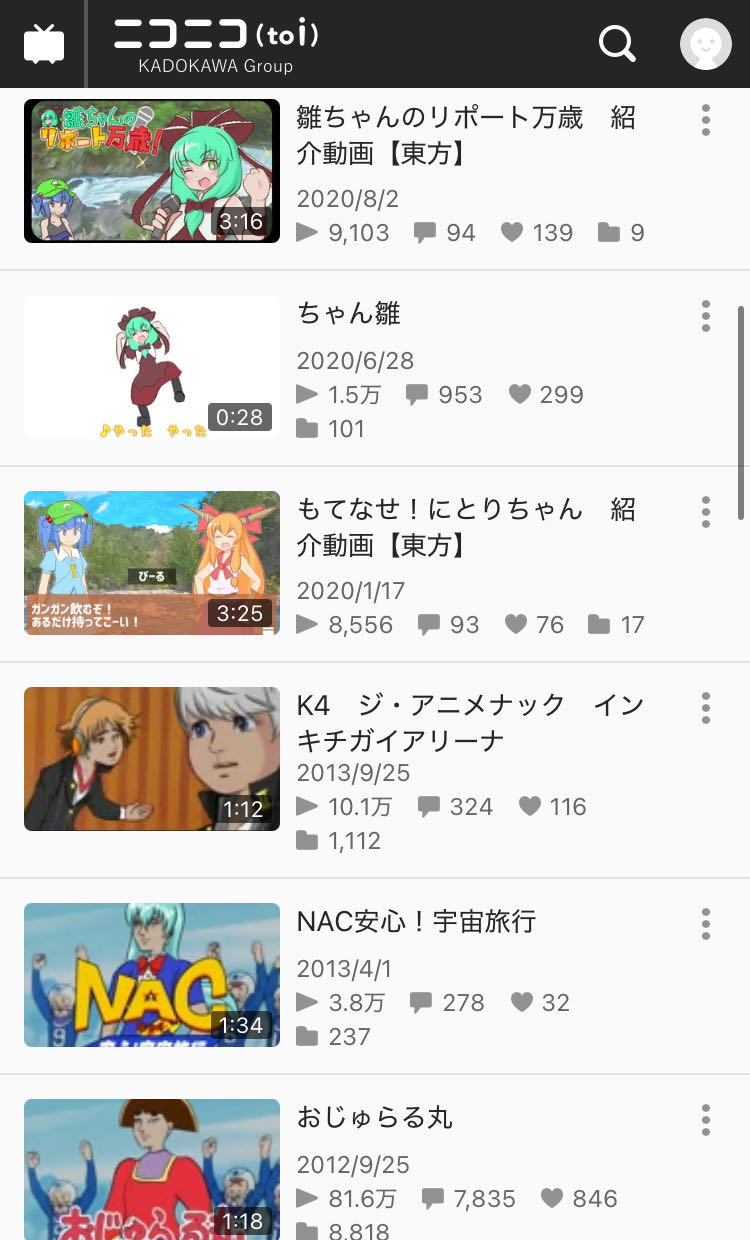Tap the options menu for おじゃる丸
The width and height of the screenshot is (750, 1240).
(706, 1120)
